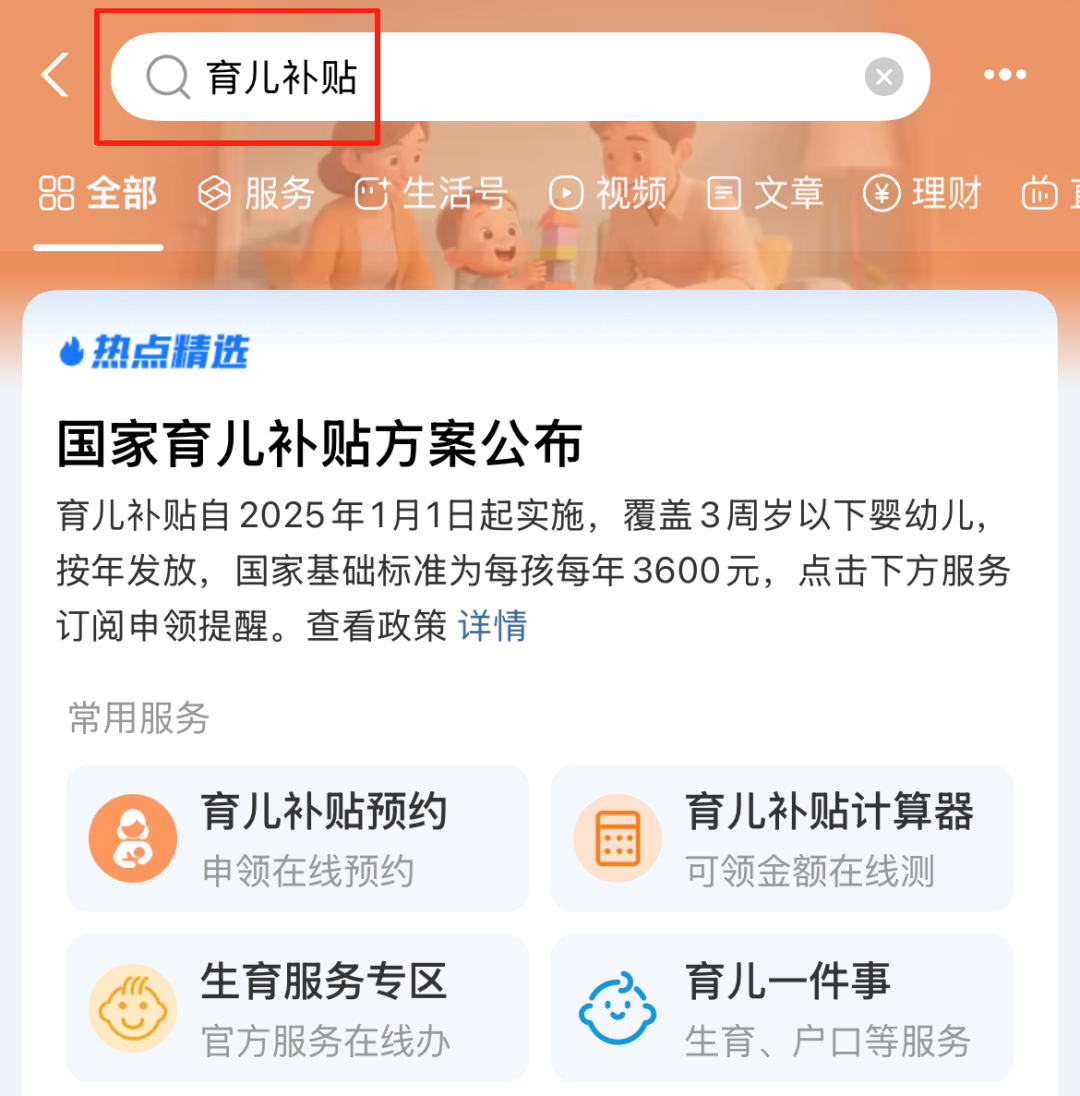Switch to the 视频 tab
Screen dimensions: 1080x1096
608,193
